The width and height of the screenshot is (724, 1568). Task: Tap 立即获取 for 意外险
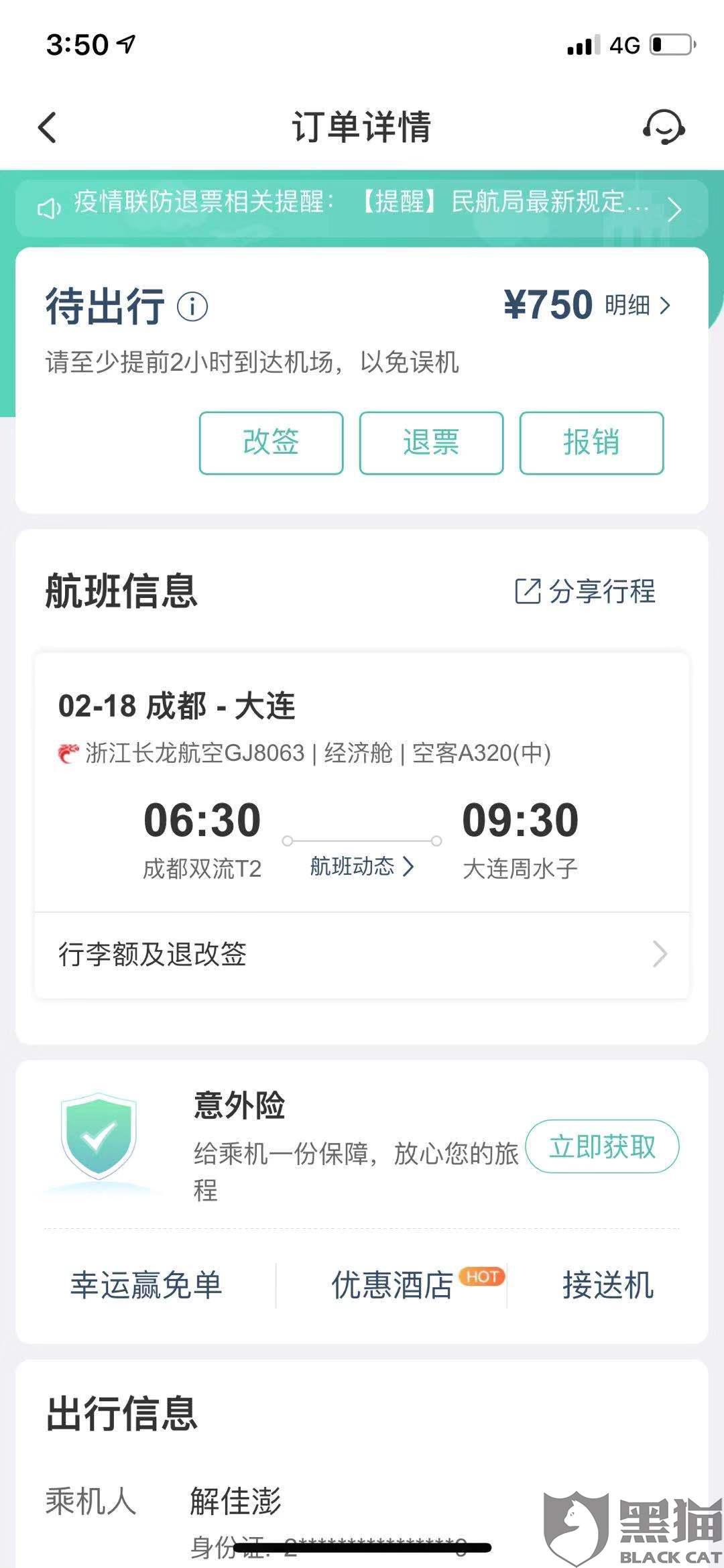point(602,1146)
